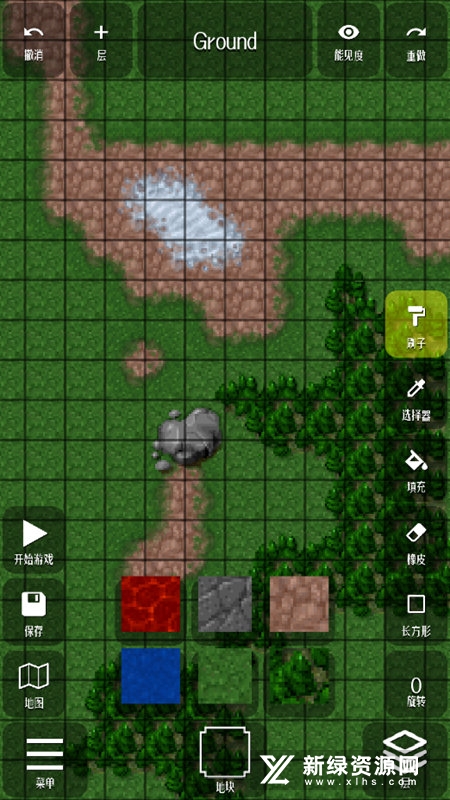
Task: Open the hamburger menu (菜单)
Action: point(45,759)
